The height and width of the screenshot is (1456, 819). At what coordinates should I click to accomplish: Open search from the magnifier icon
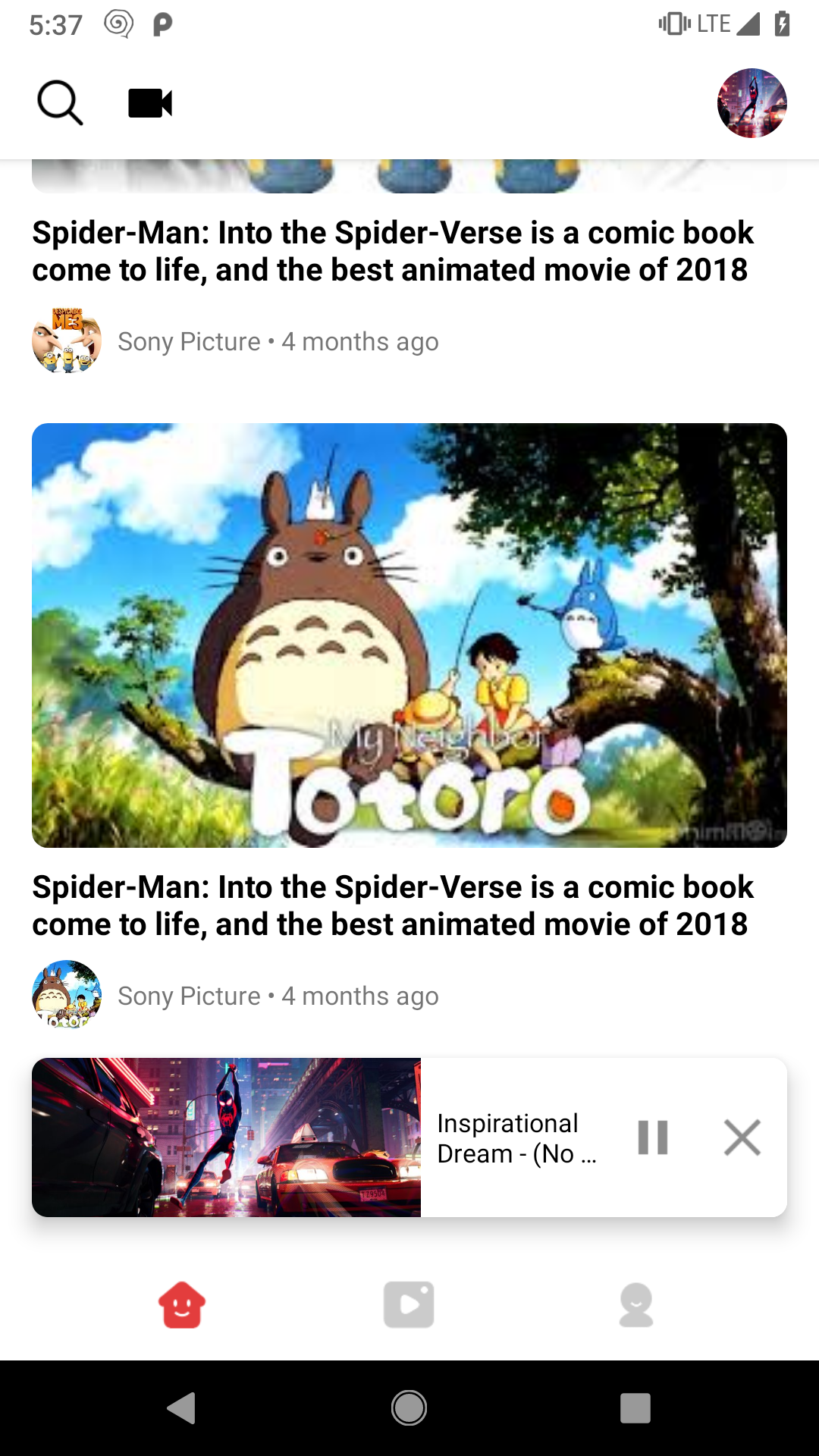point(60,103)
